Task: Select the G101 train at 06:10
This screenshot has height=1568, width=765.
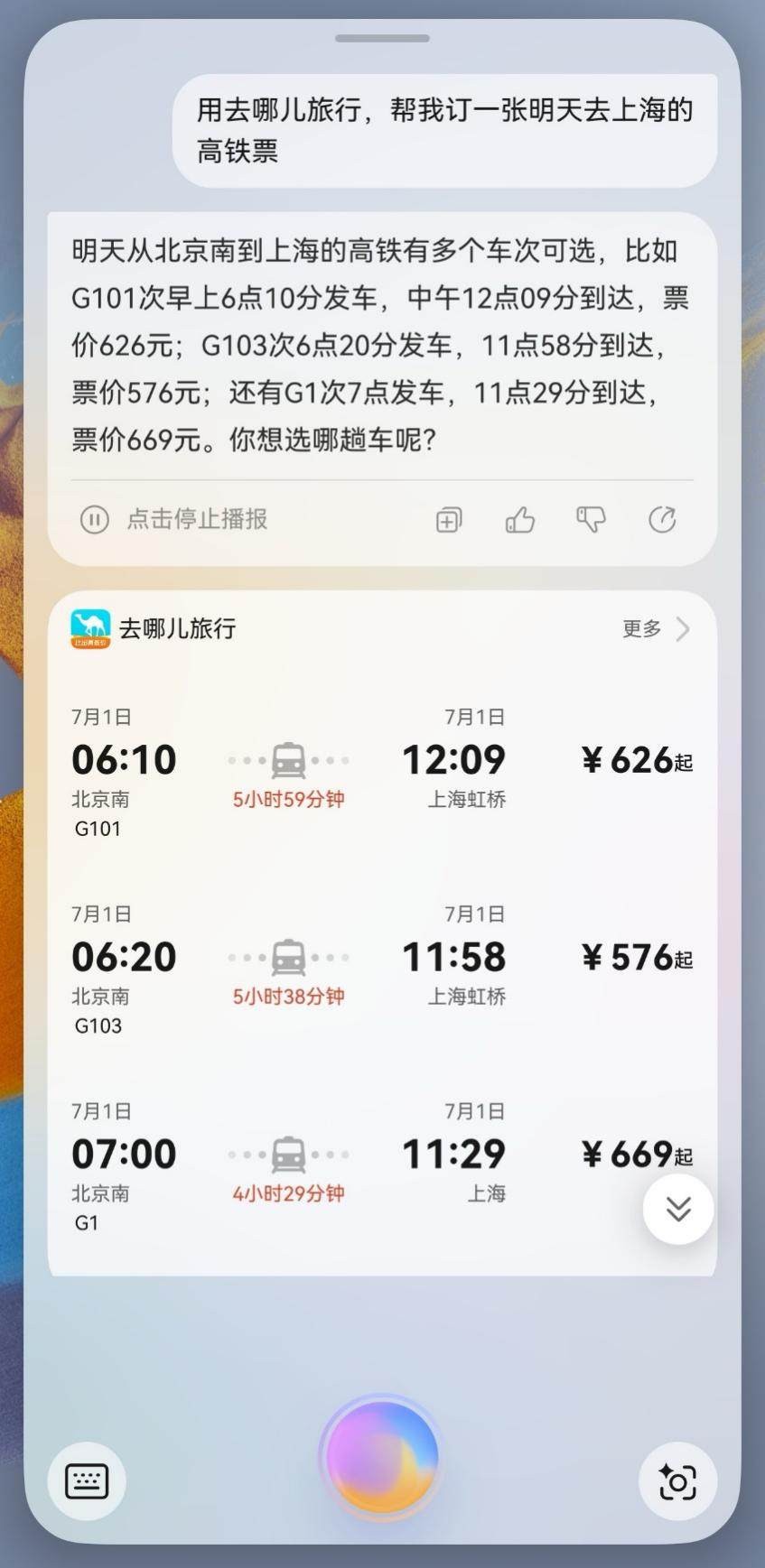Action: tap(381, 774)
